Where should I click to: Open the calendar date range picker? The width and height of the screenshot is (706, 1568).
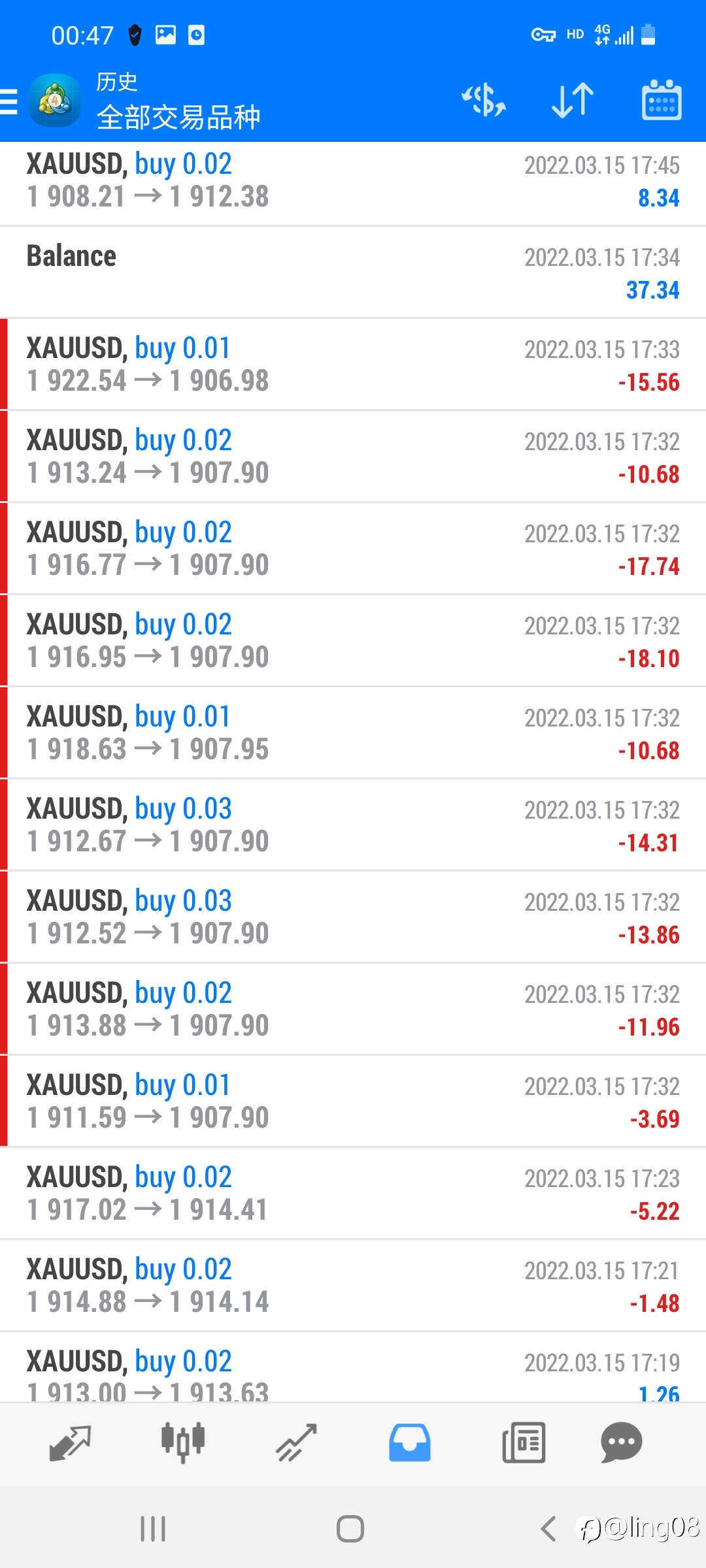tap(662, 100)
